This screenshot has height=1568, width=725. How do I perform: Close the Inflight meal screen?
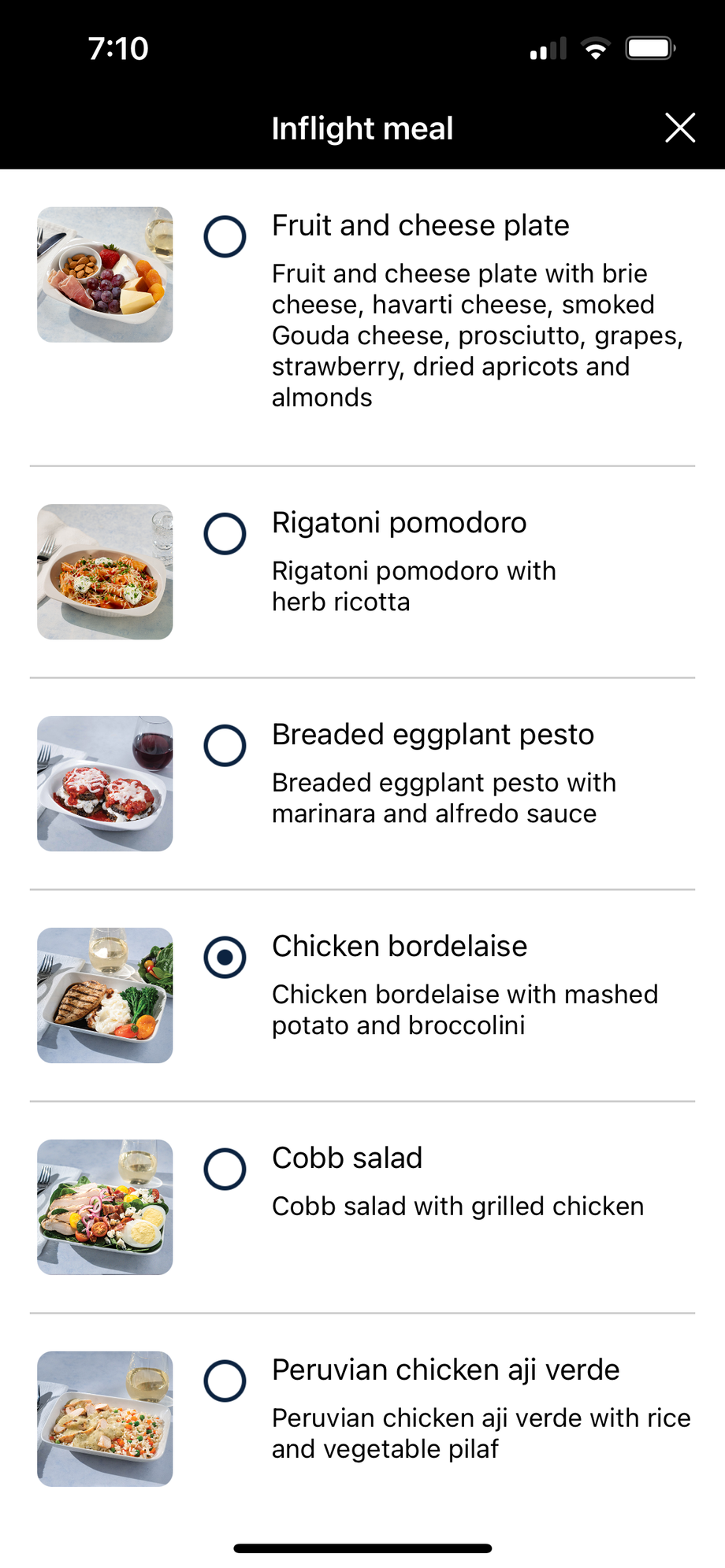click(679, 128)
